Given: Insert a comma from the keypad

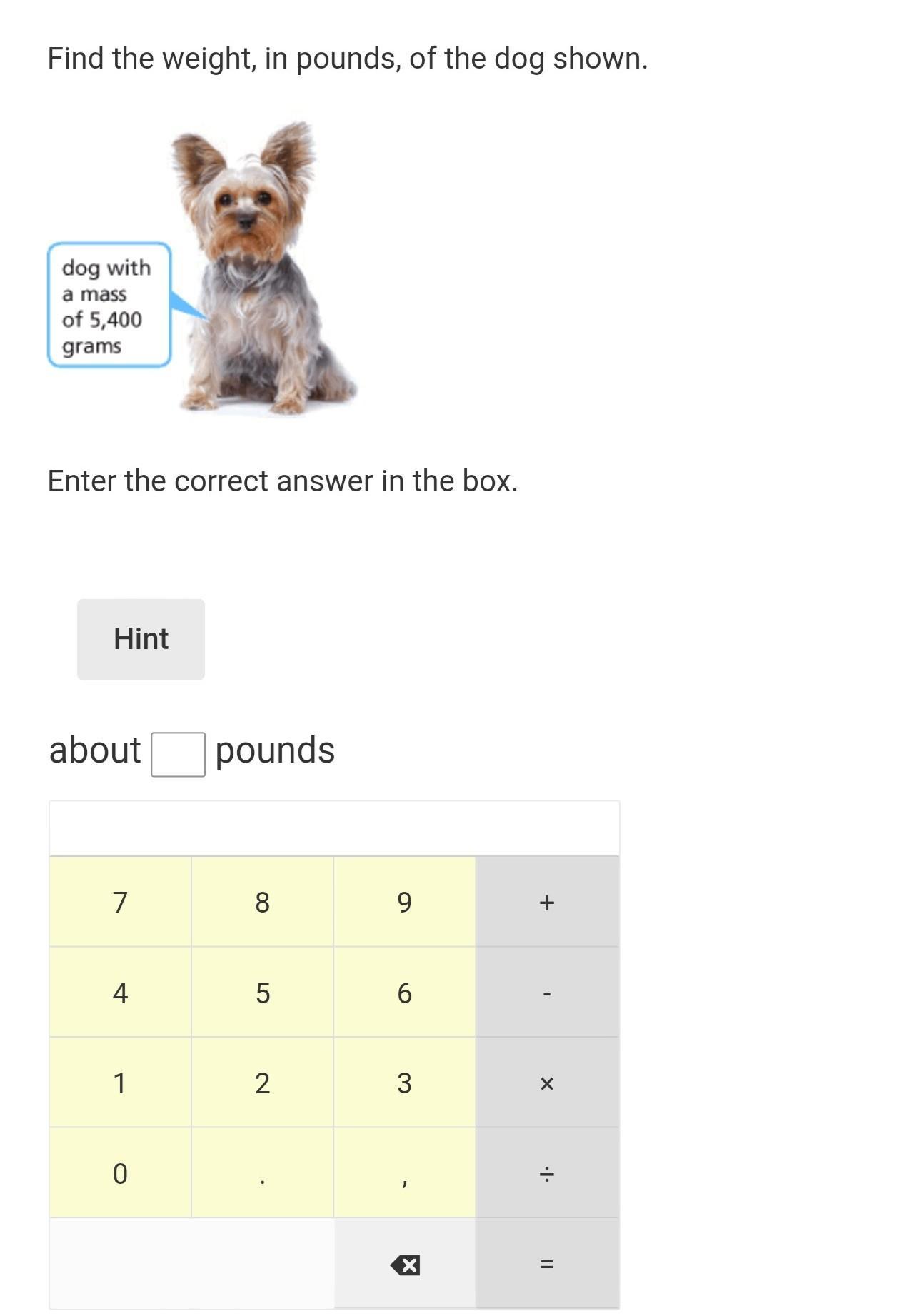Looking at the screenshot, I should point(404,1173).
